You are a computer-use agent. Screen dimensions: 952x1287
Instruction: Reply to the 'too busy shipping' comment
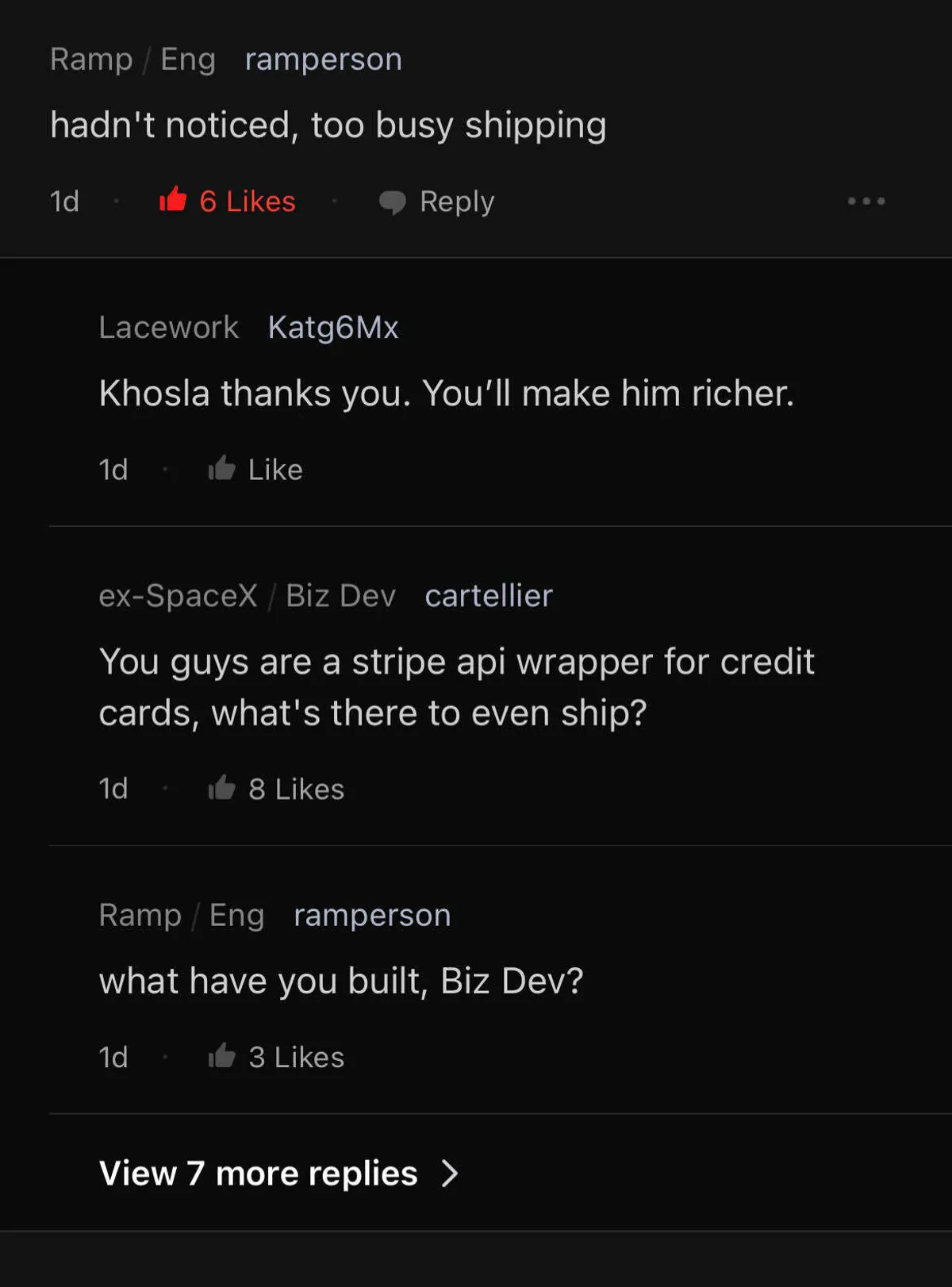pos(437,202)
